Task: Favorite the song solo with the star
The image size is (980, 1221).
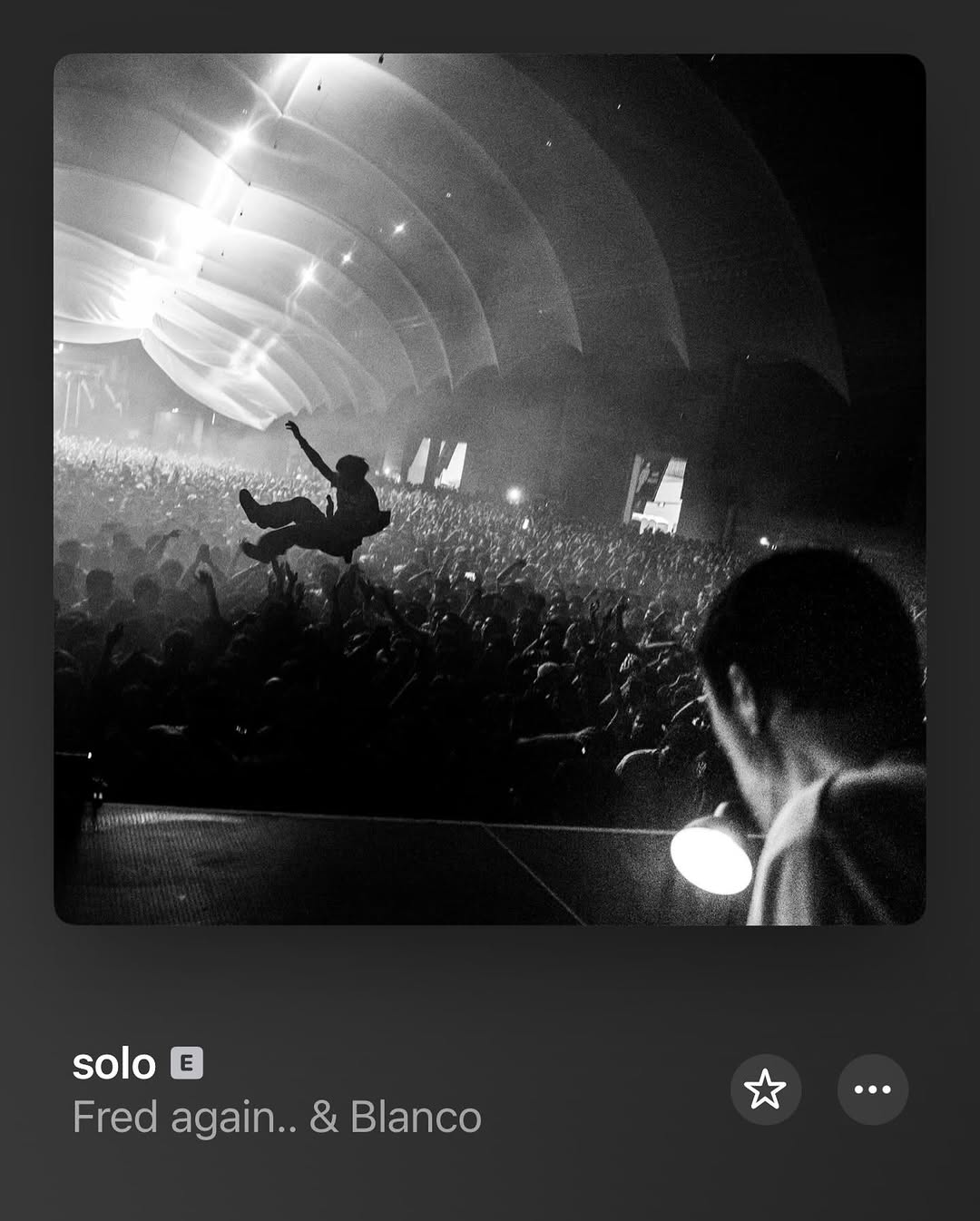Action: (x=765, y=1089)
